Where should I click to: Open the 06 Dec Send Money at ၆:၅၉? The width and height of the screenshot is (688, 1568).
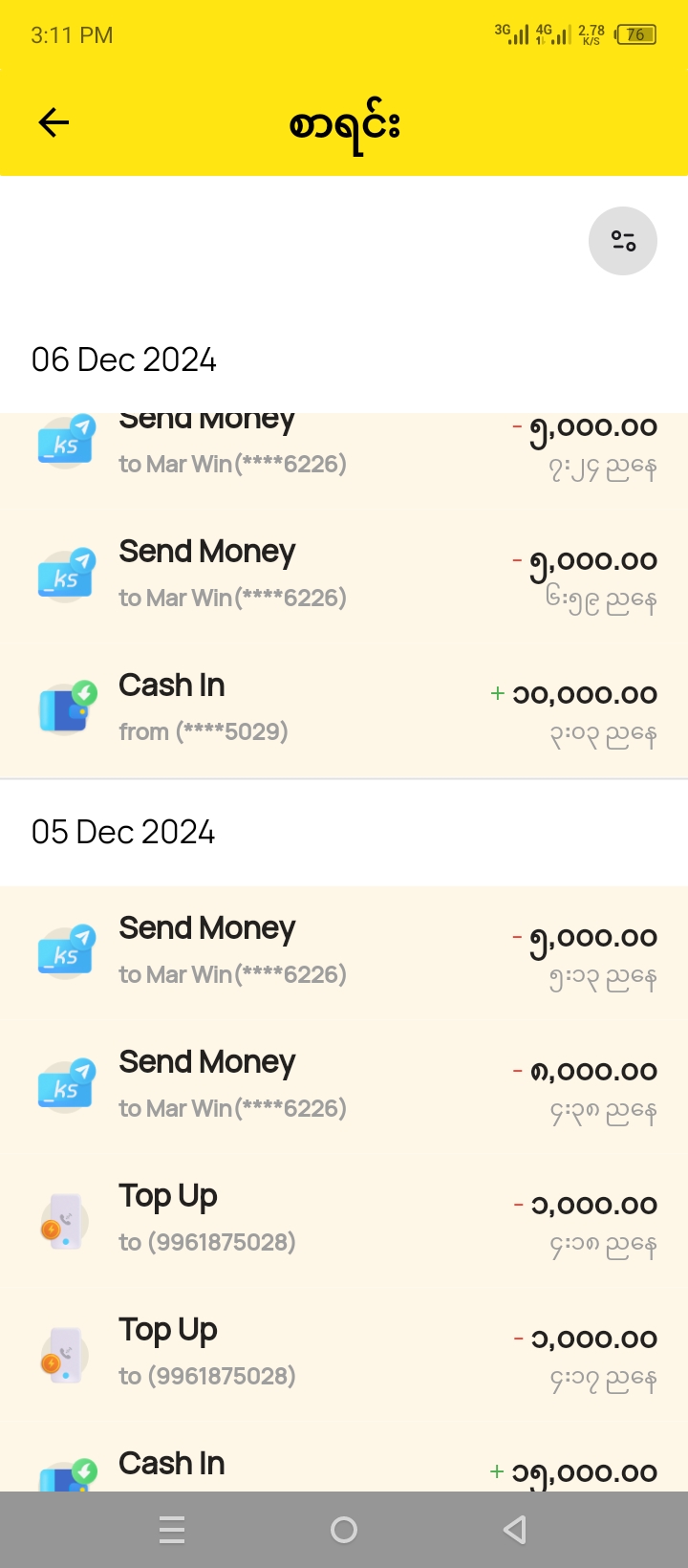344,574
